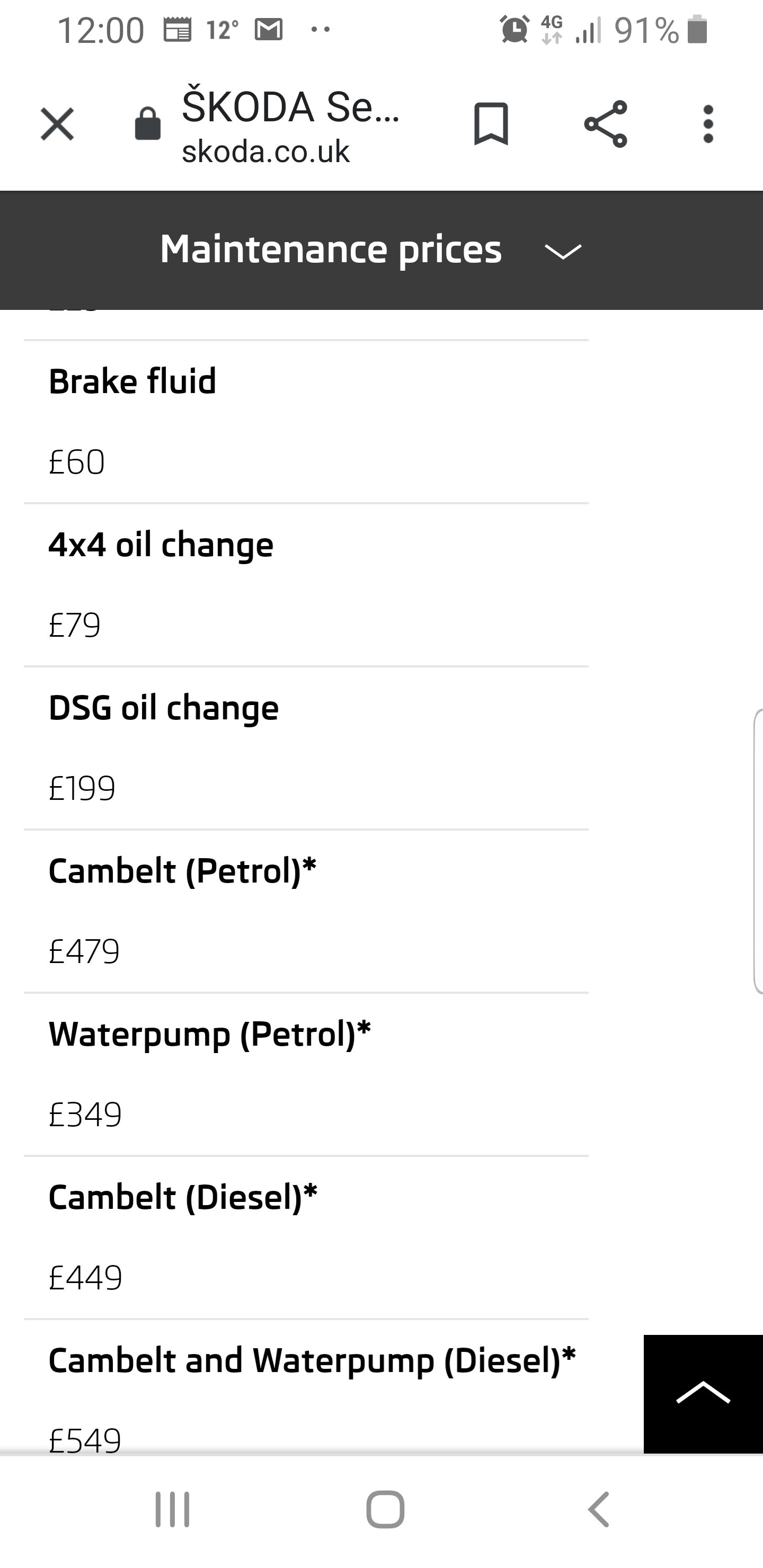Tap the padlock site info icon

(x=147, y=124)
